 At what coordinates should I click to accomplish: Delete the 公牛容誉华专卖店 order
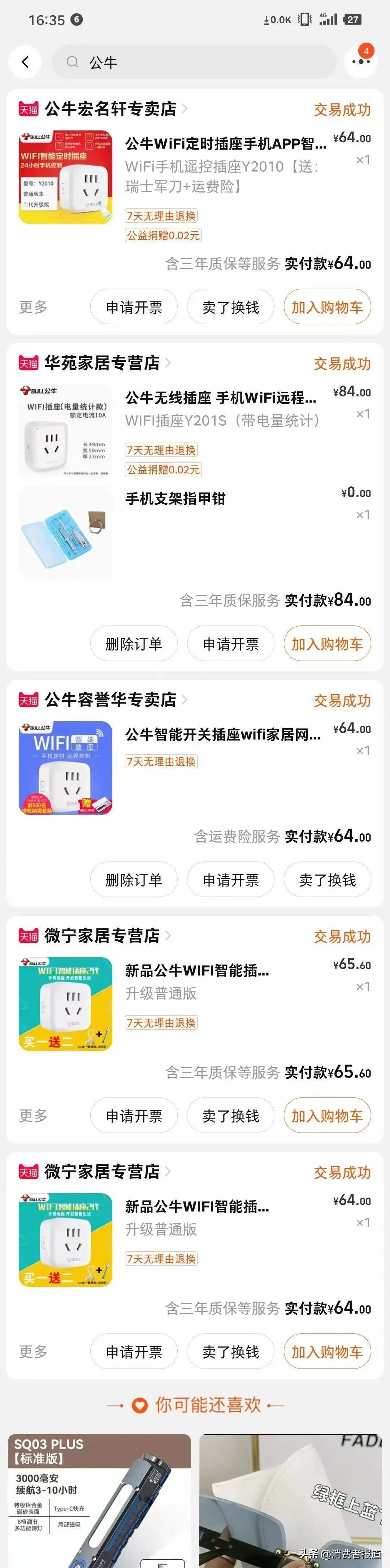coord(134,880)
